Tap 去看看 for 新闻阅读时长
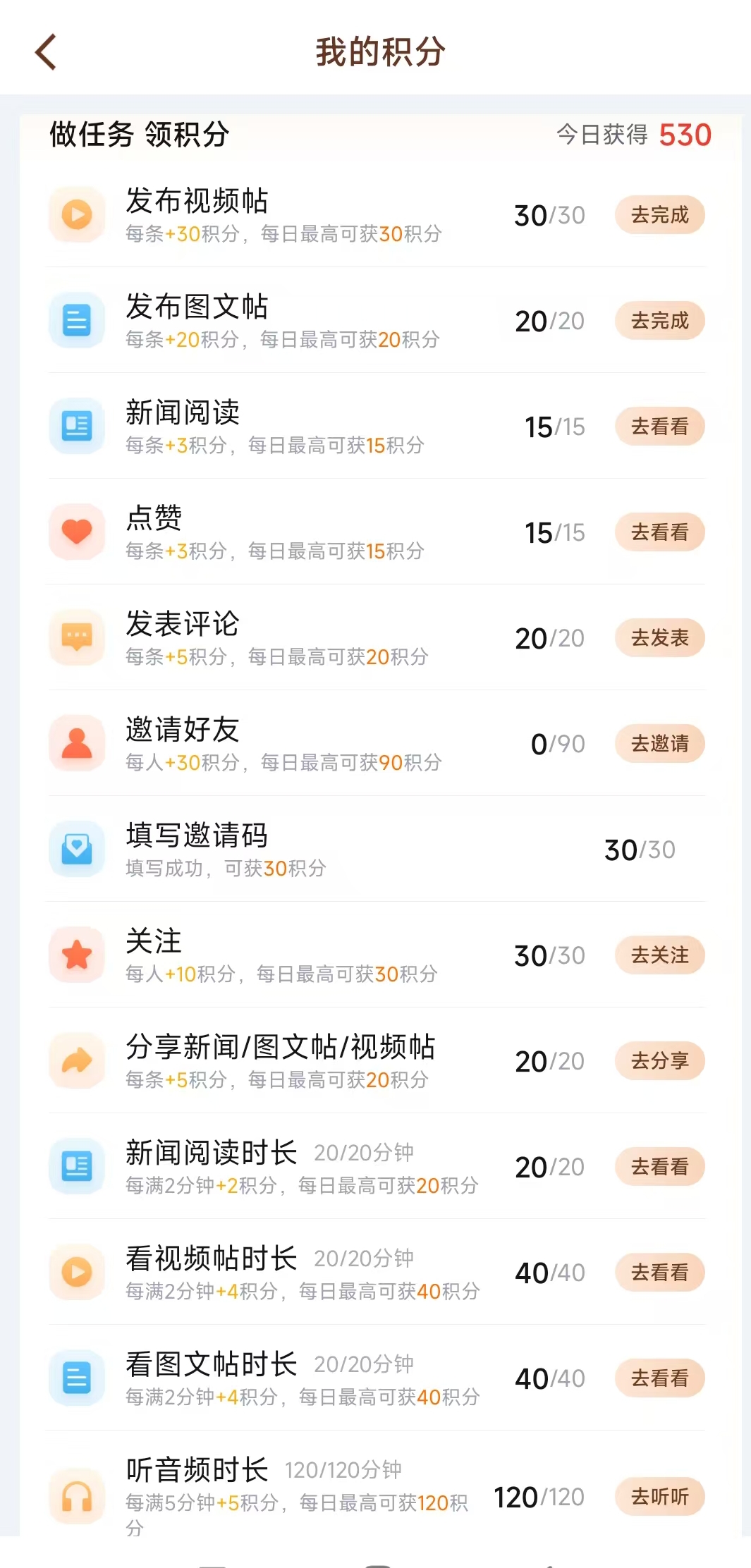The image size is (751, 1568). click(659, 1167)
